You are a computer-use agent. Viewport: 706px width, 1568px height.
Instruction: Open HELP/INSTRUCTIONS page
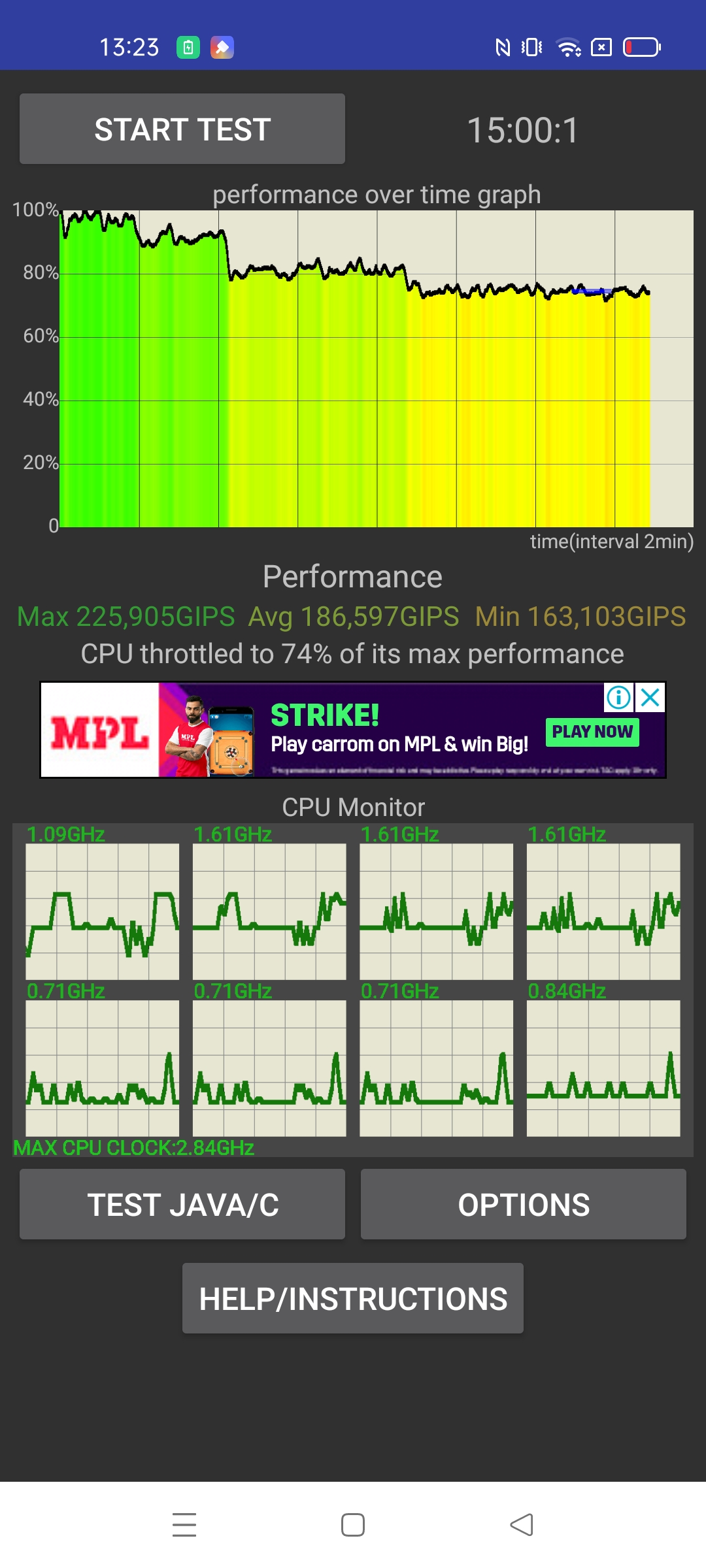(353, 1298)
